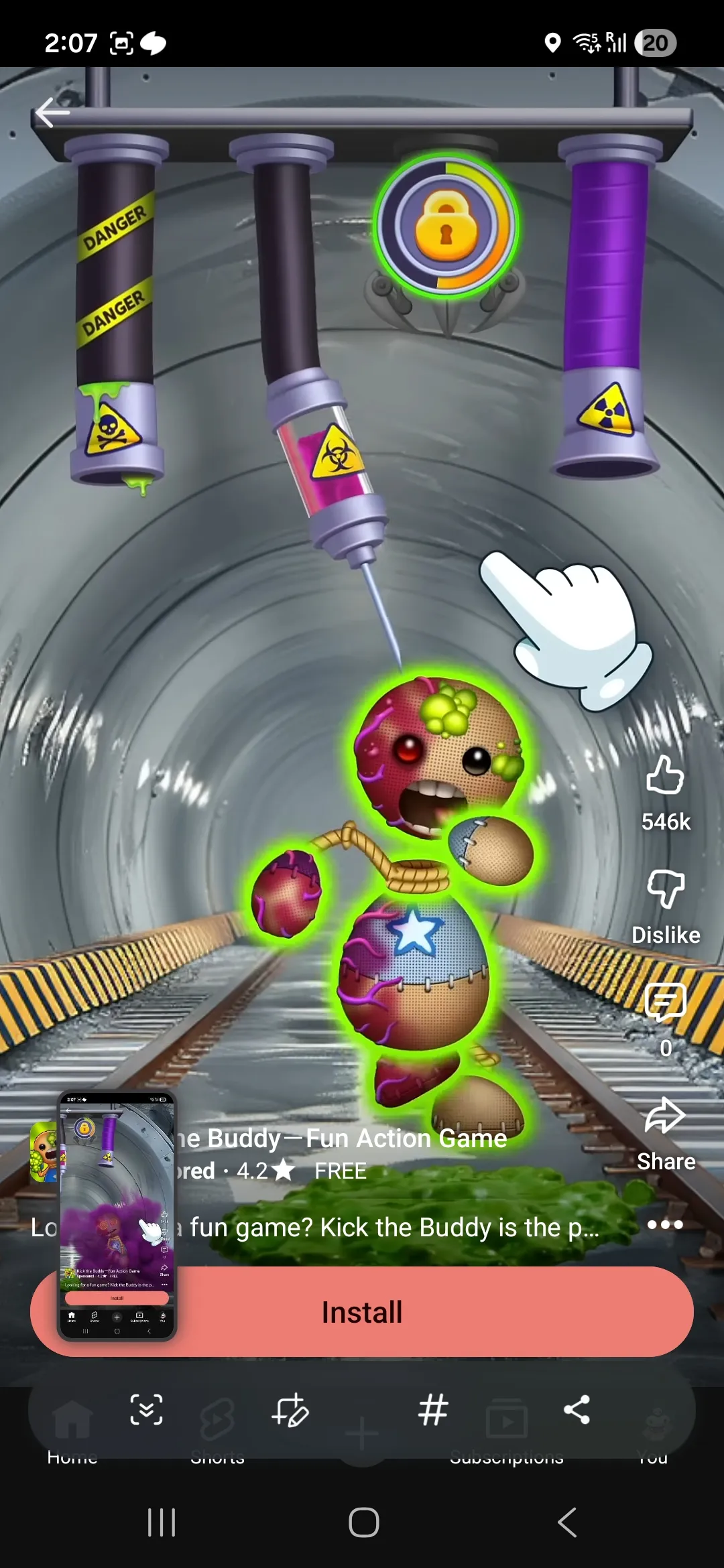724x1568 pixels.
Task: Go to the phone's home screen
Action: tap(364, 1522)
